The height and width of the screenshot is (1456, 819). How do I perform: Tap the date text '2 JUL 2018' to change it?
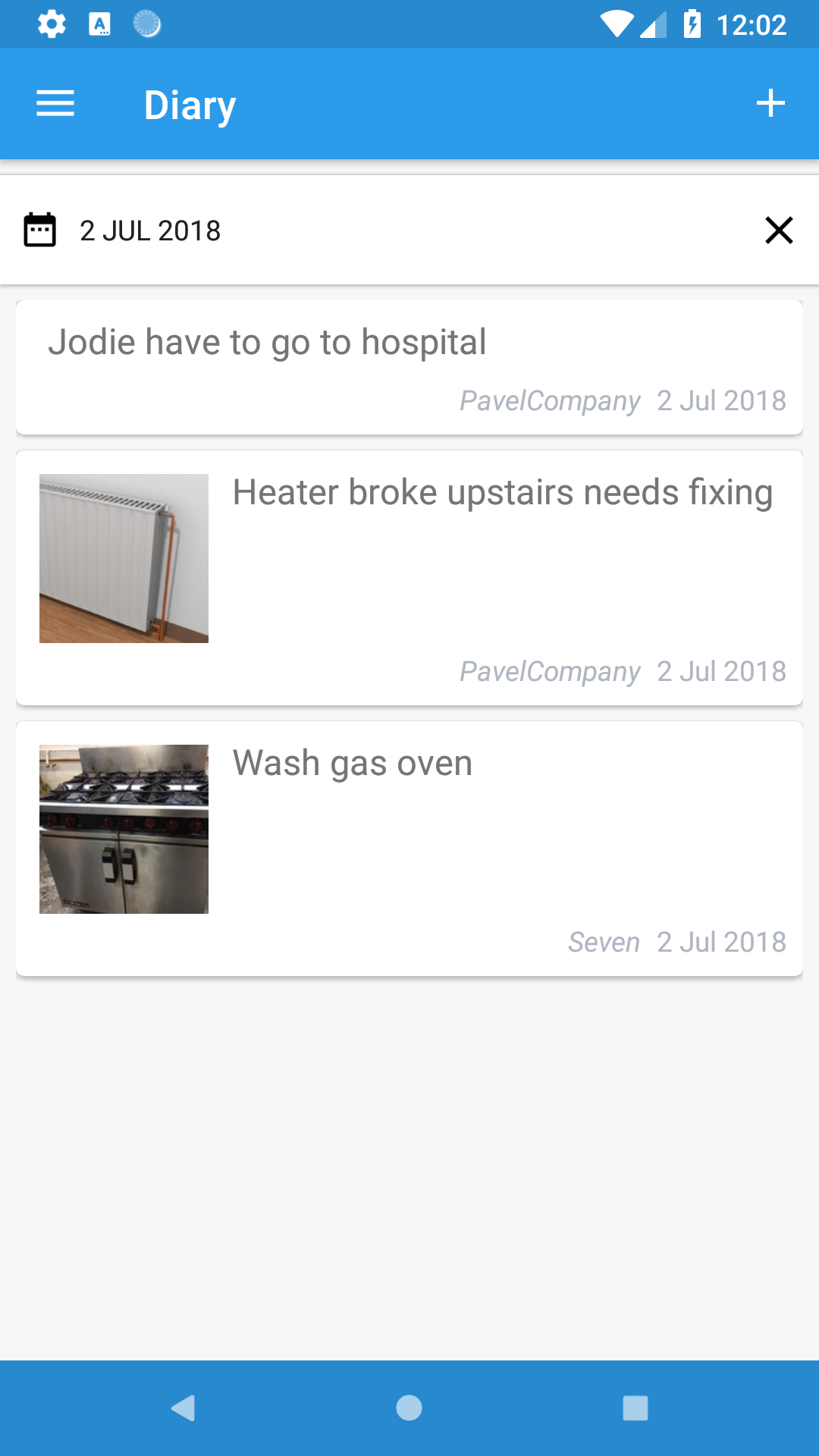click(149, 230)
